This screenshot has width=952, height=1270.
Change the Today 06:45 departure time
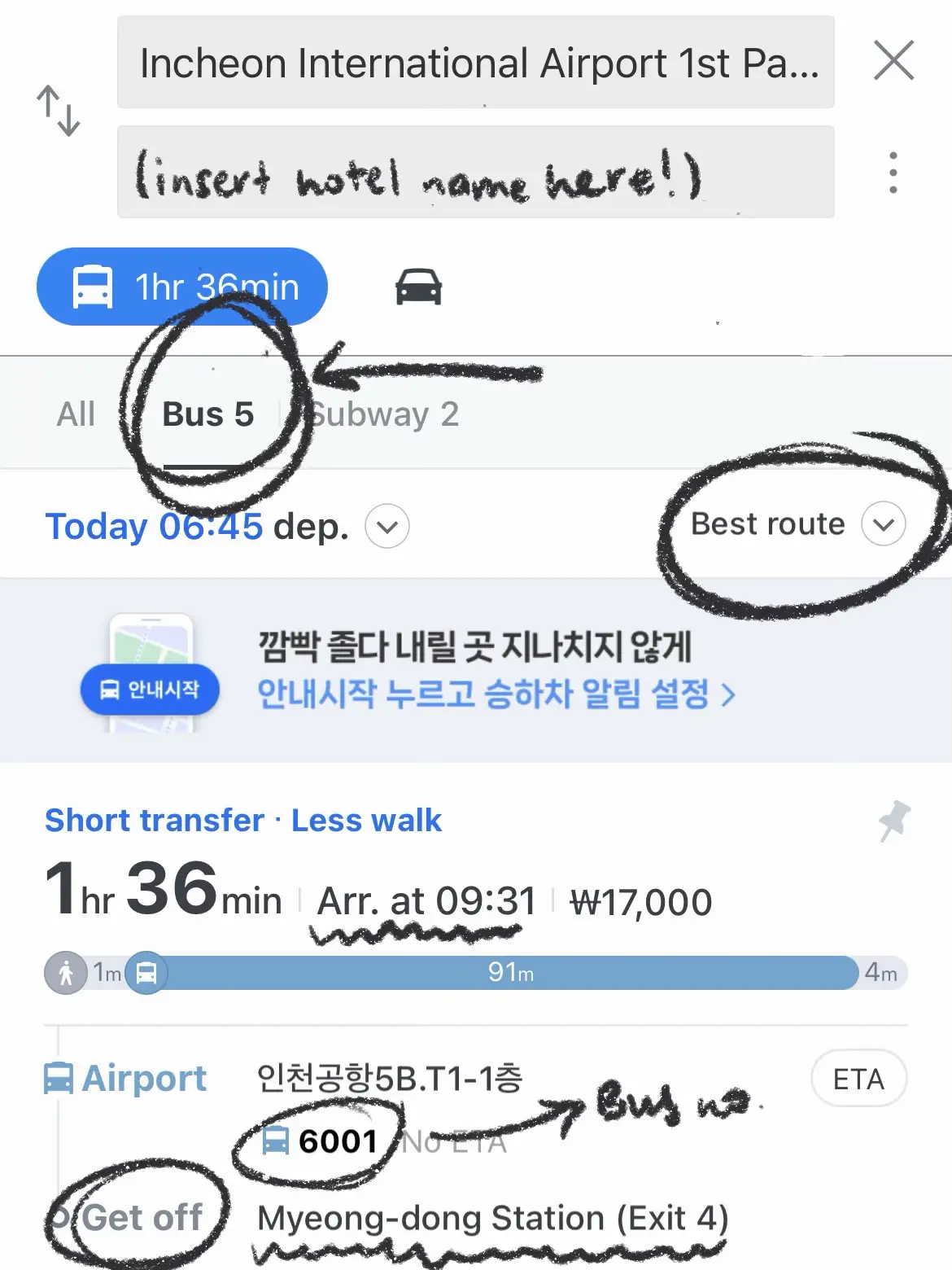[226, 527]
